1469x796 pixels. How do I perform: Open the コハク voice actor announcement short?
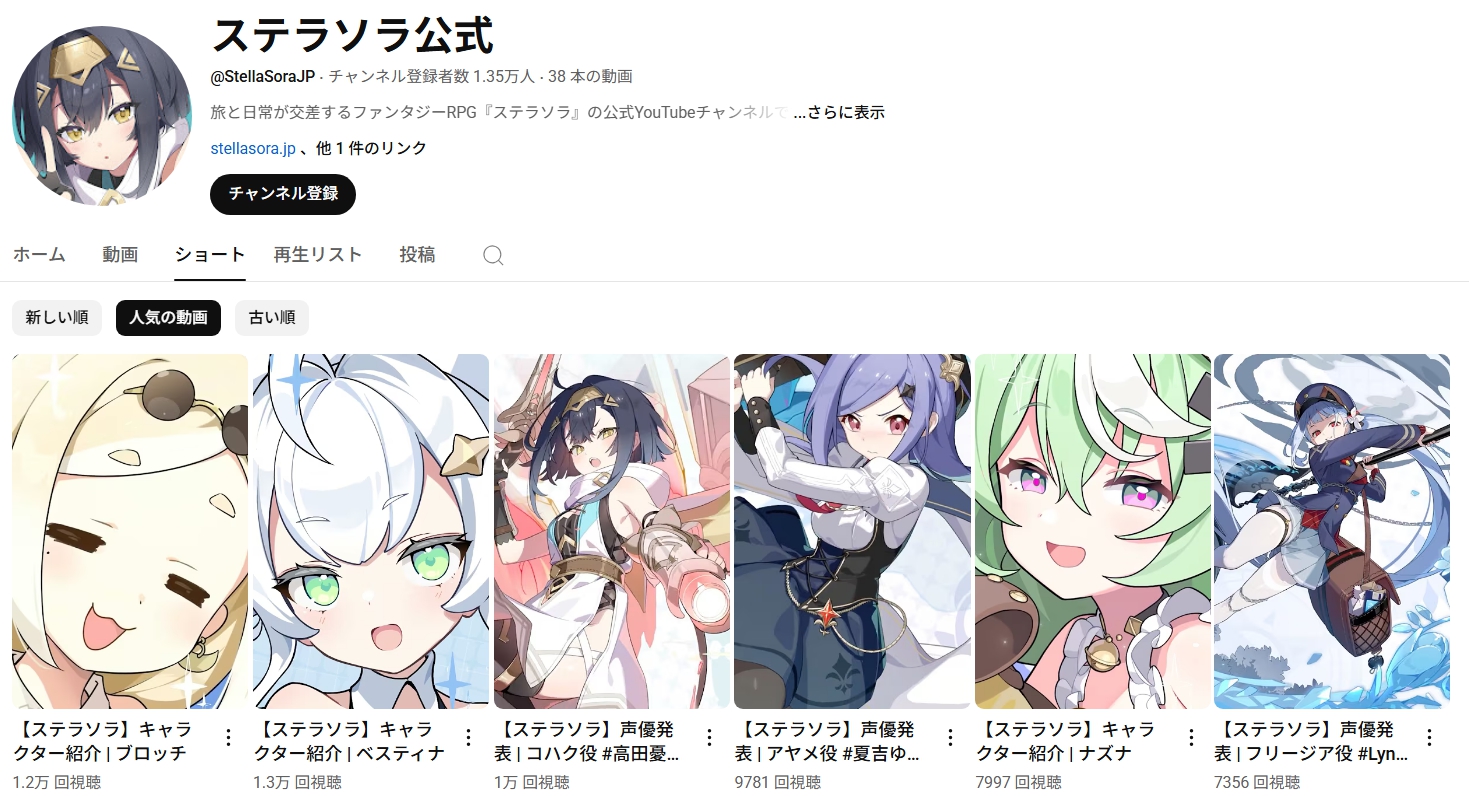click(612, 531)
